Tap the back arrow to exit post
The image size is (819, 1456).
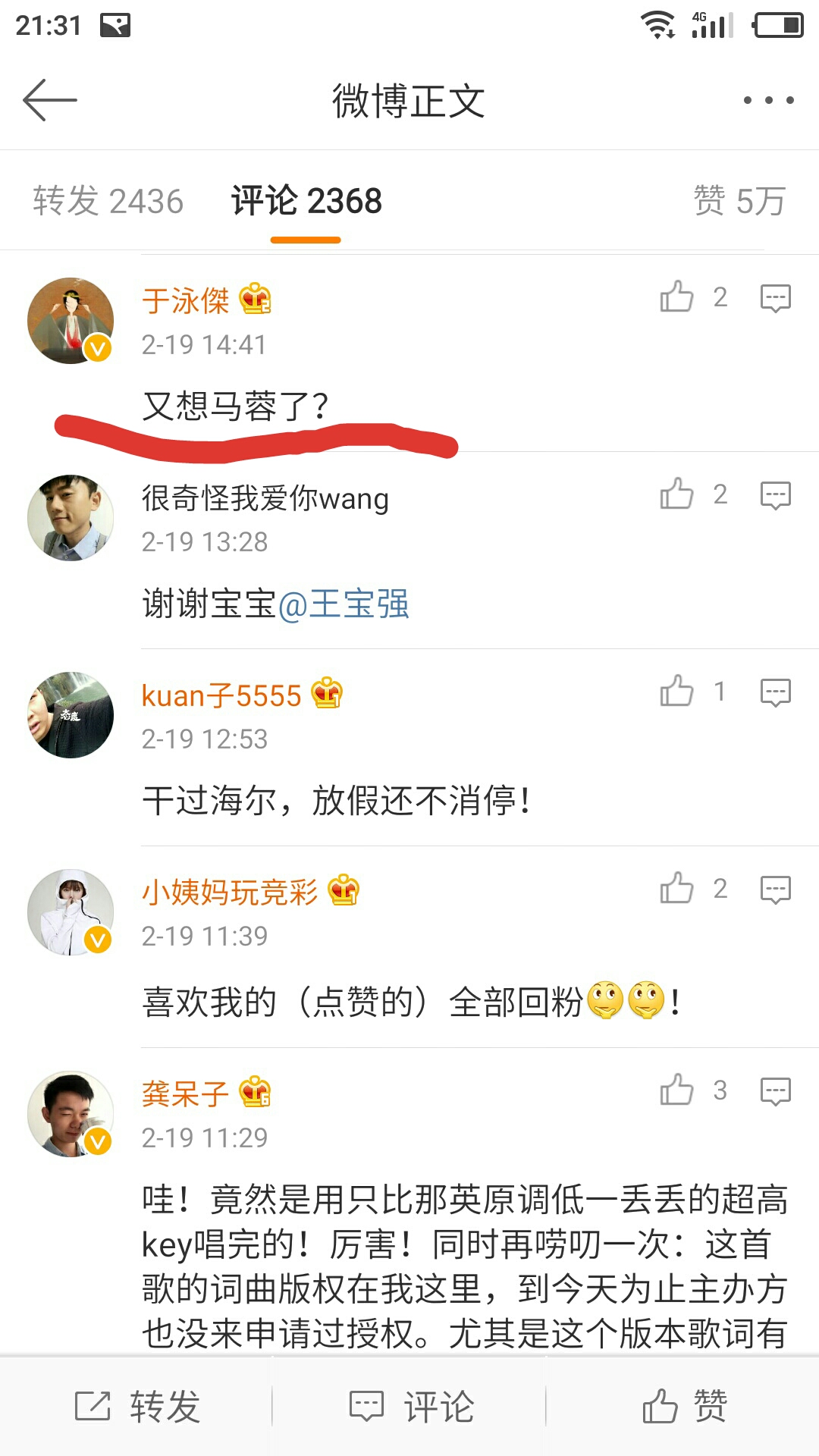point(49,99)
